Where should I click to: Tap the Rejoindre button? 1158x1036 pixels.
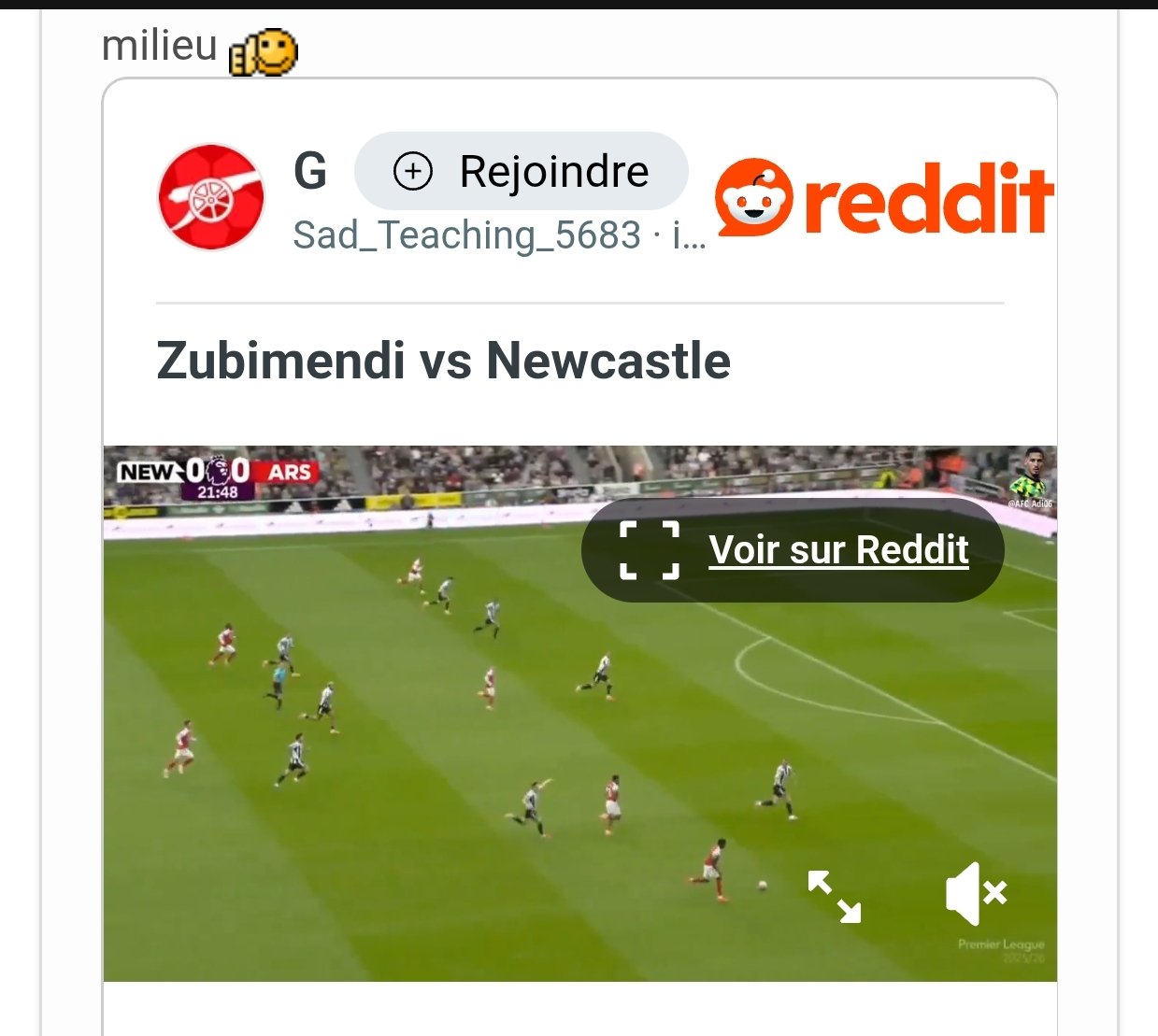tap(521, 172)
